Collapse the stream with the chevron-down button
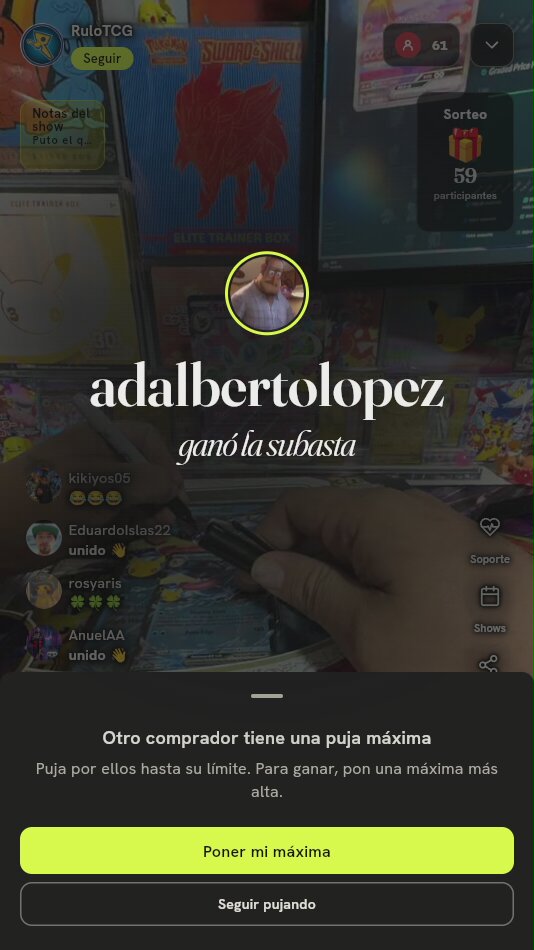Viewport: 534px width, 950px height. pos(492,45)
